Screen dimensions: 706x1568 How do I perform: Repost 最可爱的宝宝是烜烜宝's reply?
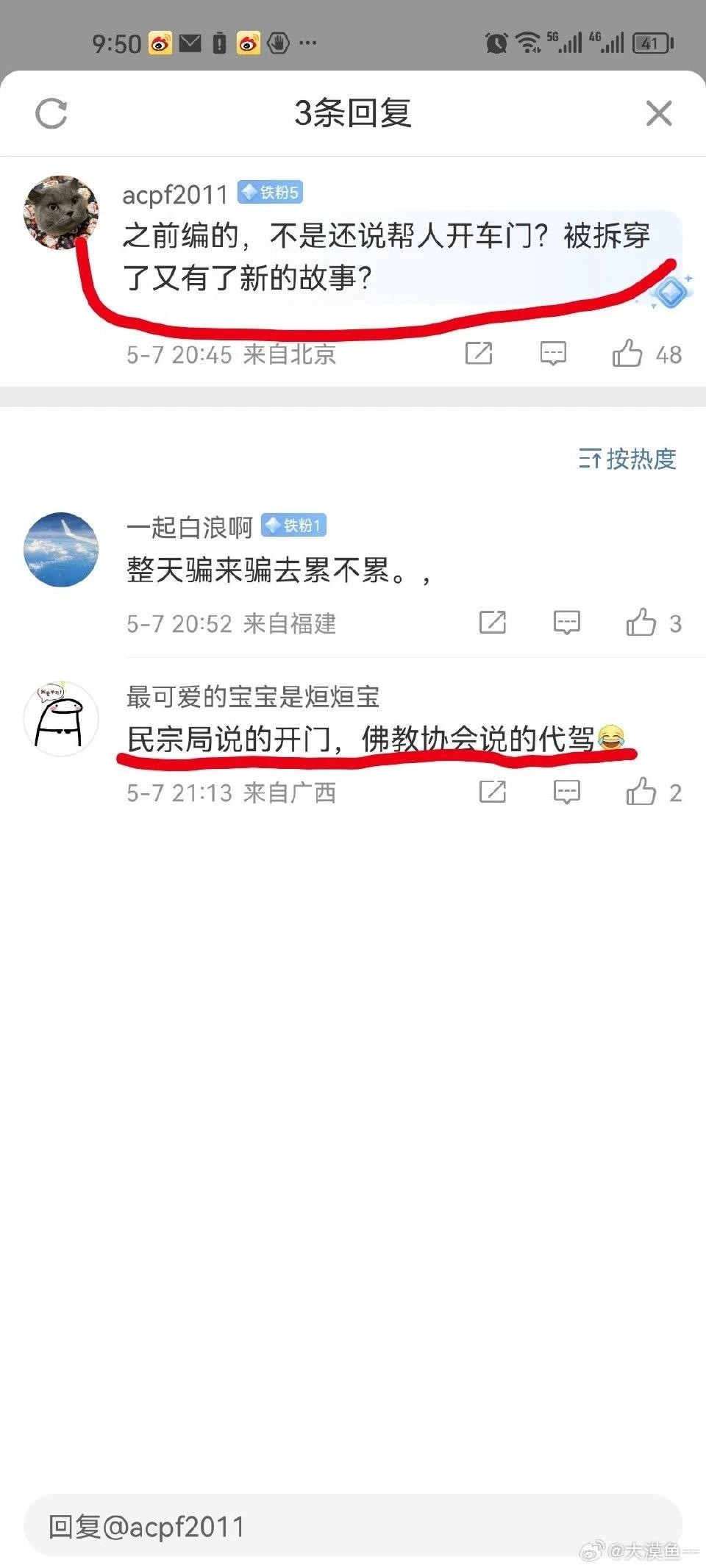(x=493, y=792)
